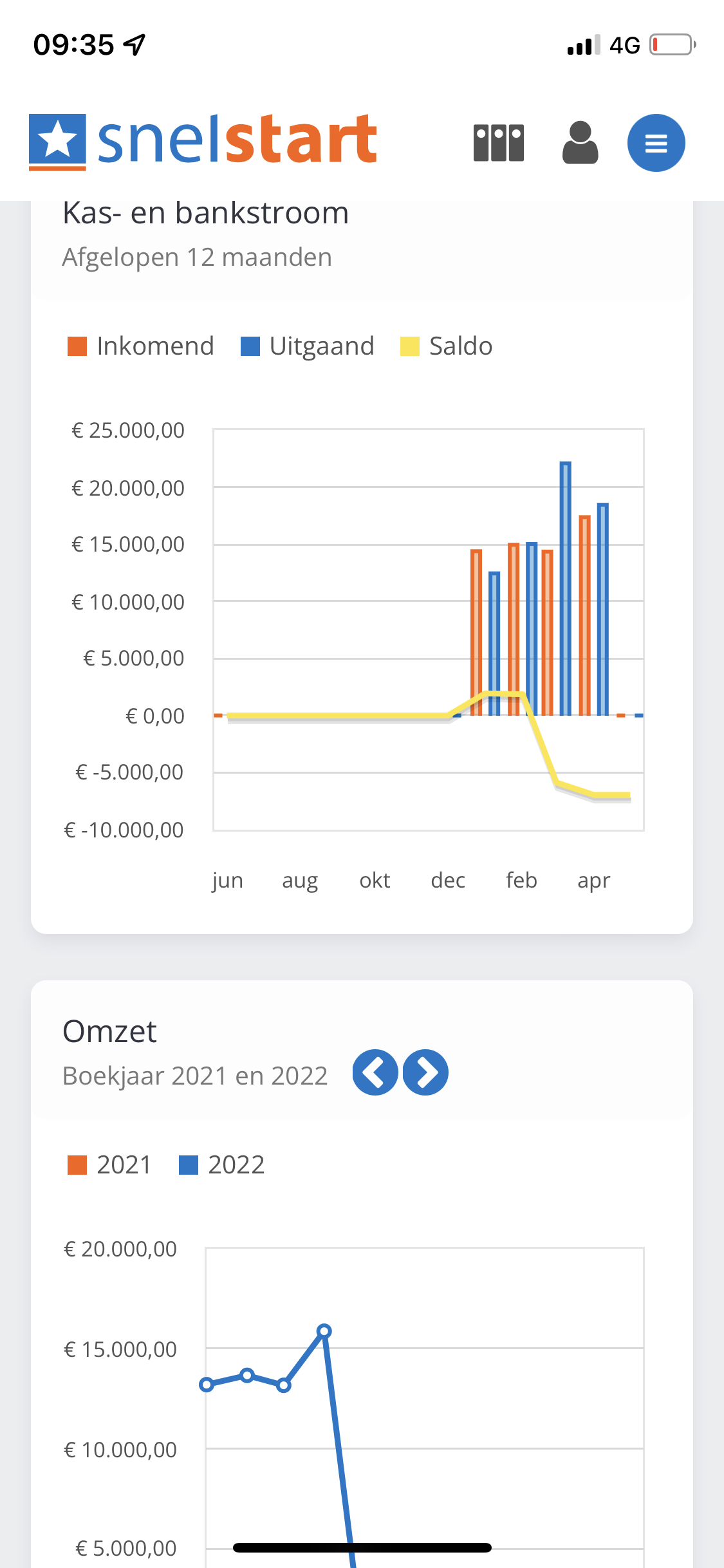
Task: Toggle the Inkomend legend series
Action: (x=140, y=346)
